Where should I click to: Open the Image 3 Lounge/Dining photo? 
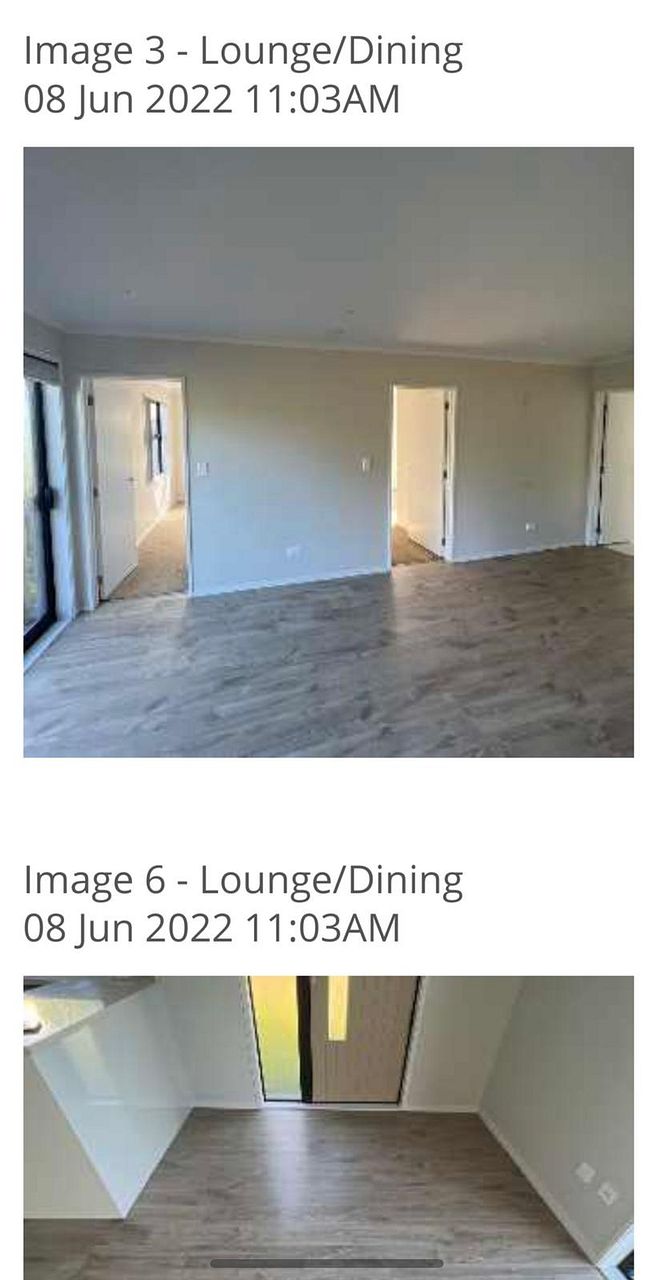[x=328, y=452]
